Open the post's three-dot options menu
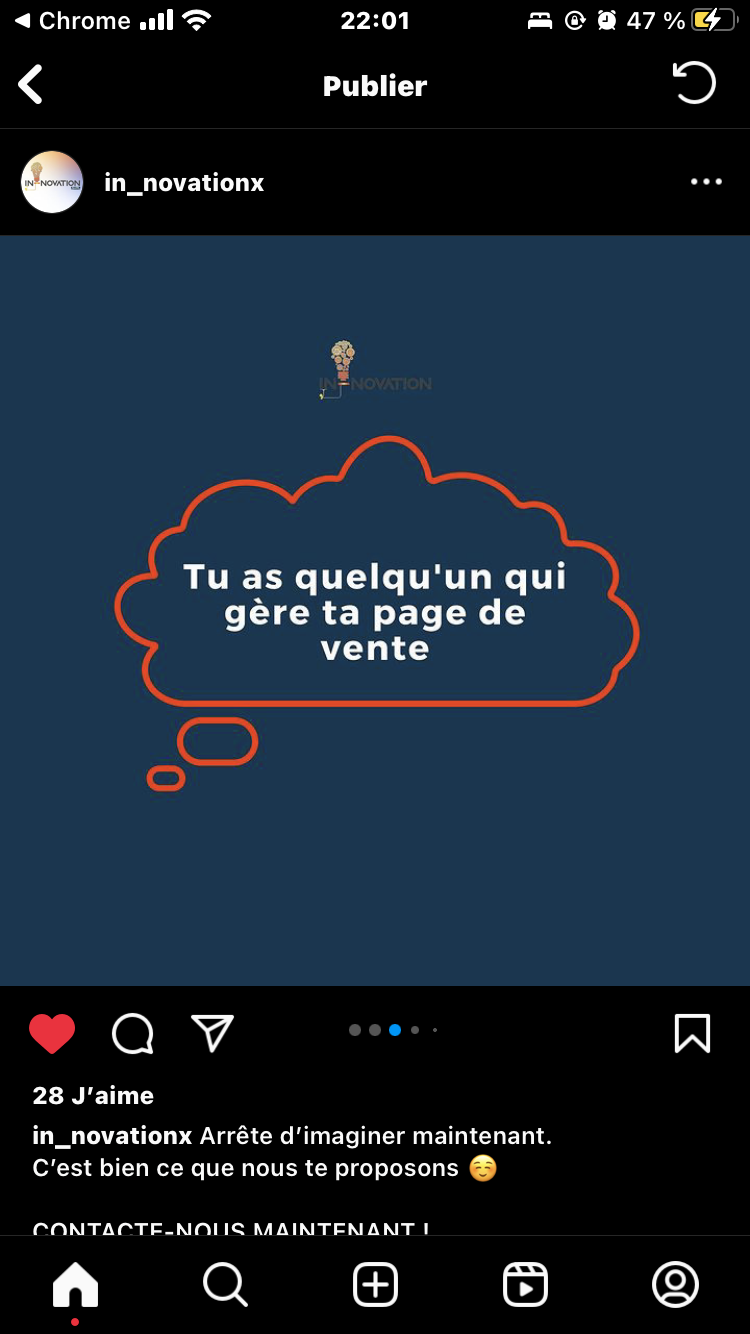The image size is (750, 1334). click(x=706, y=182)
